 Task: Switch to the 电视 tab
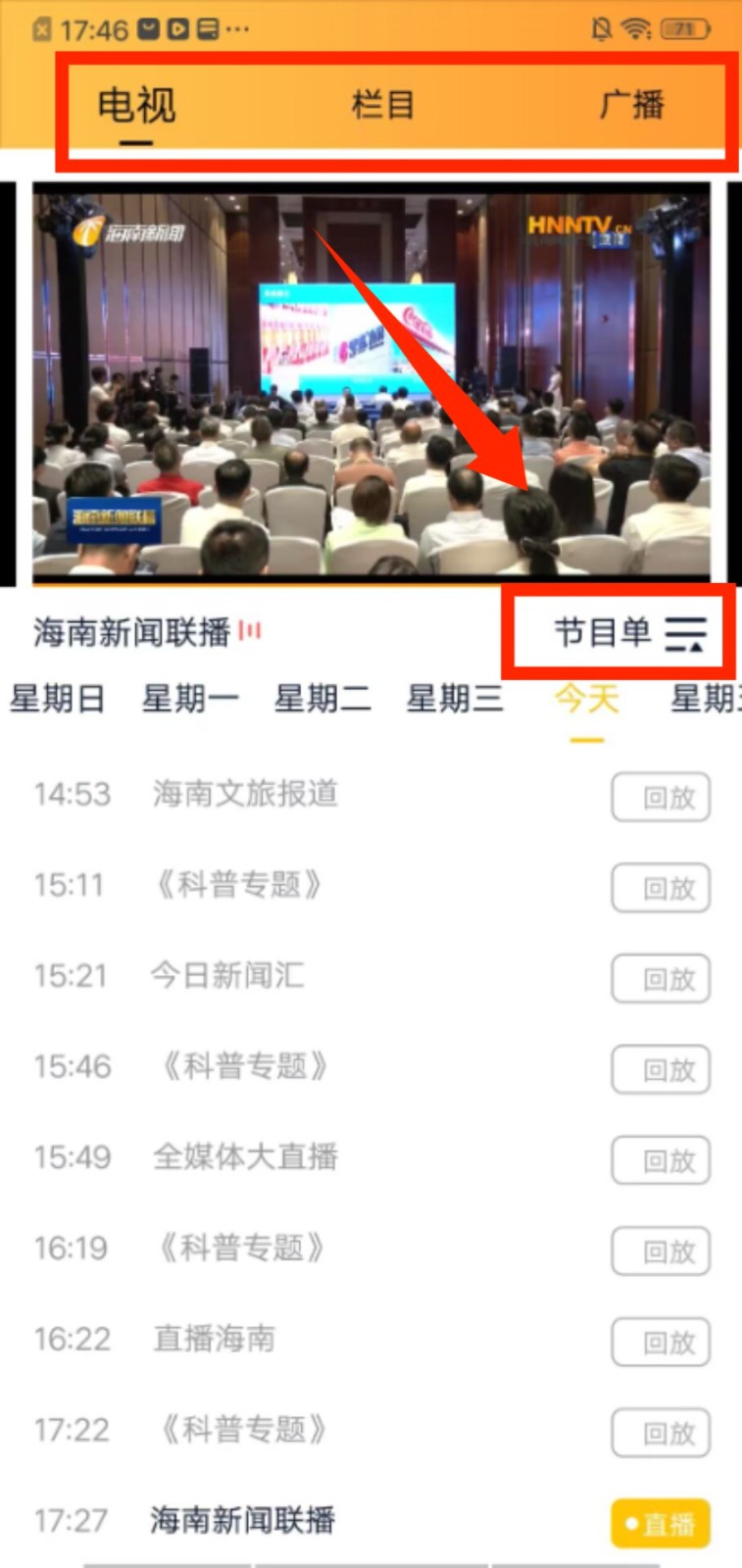pyautogui.click(x=136, y=105)
